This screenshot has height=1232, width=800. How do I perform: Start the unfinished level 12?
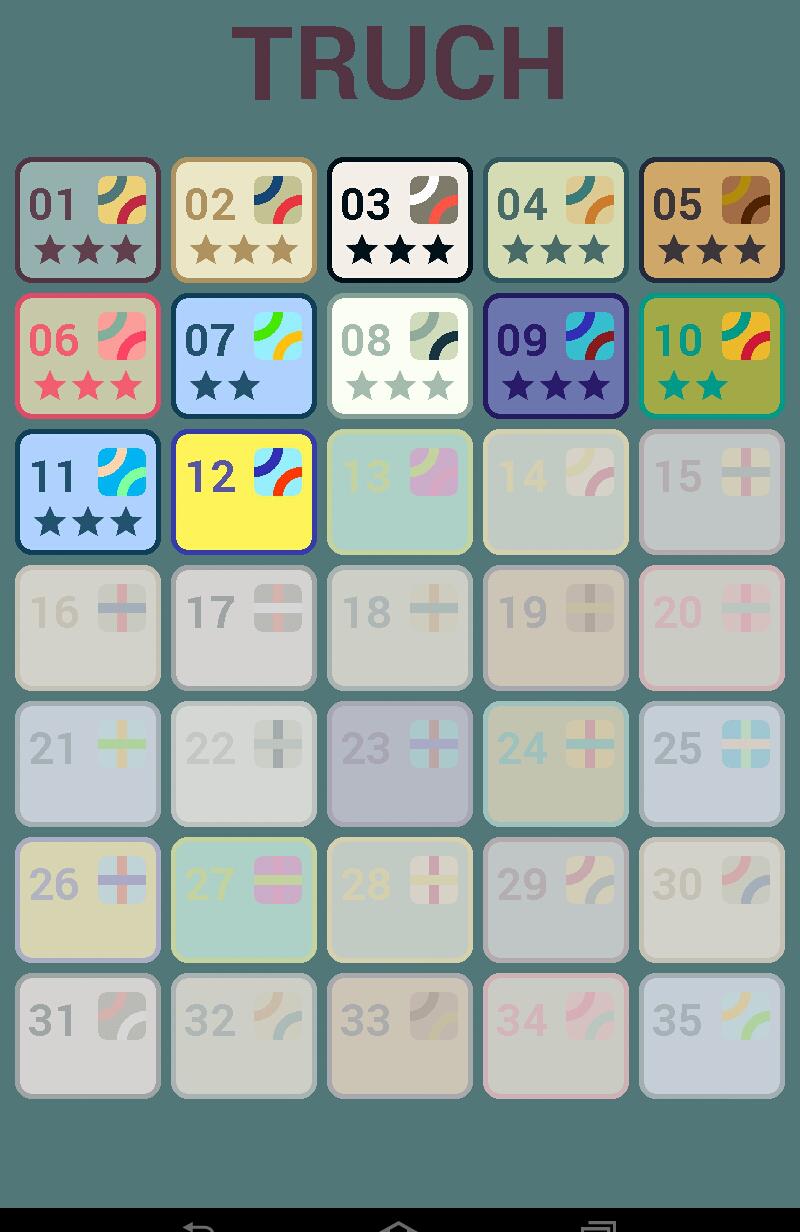pyautogui.click(x=244, y=492)
